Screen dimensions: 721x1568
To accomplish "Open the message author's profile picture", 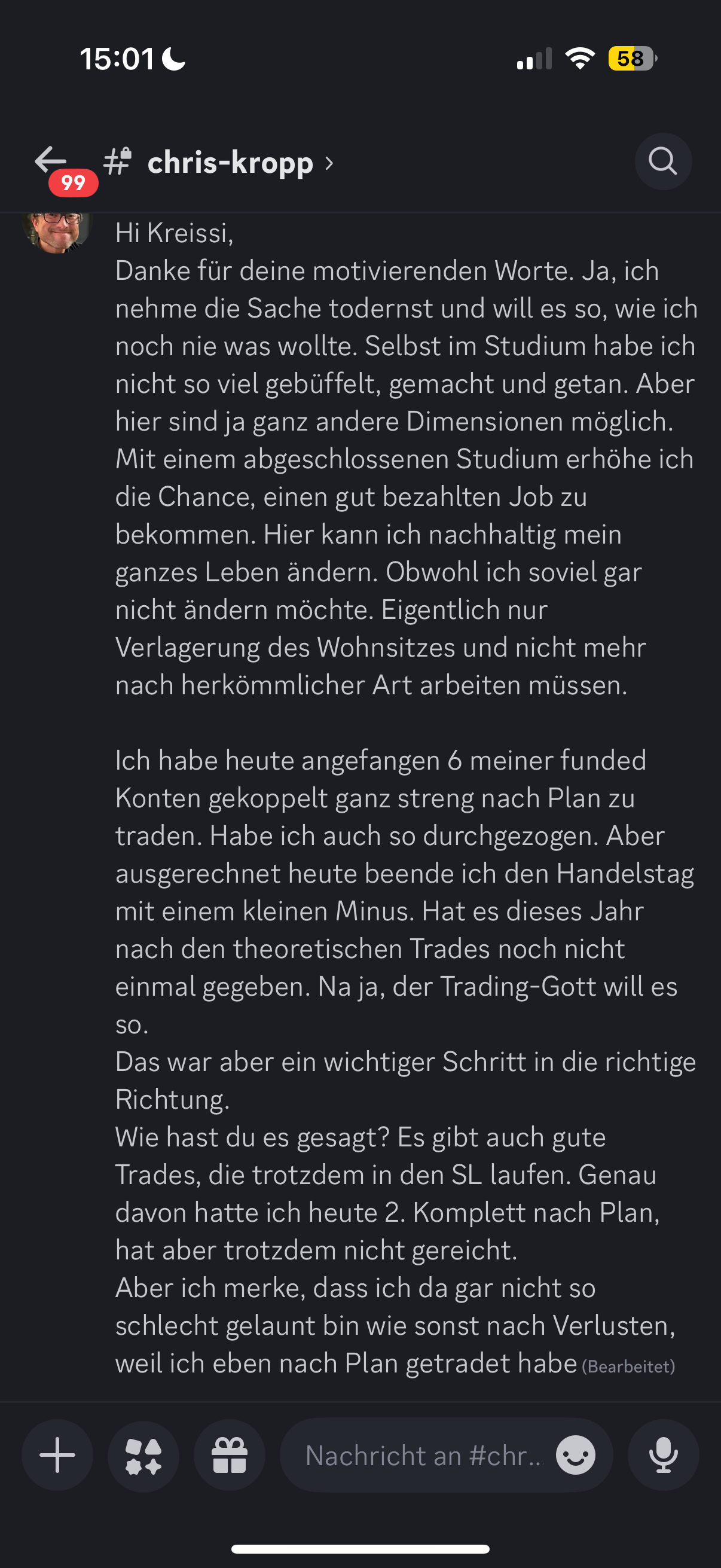I will [x=57, y=231].
